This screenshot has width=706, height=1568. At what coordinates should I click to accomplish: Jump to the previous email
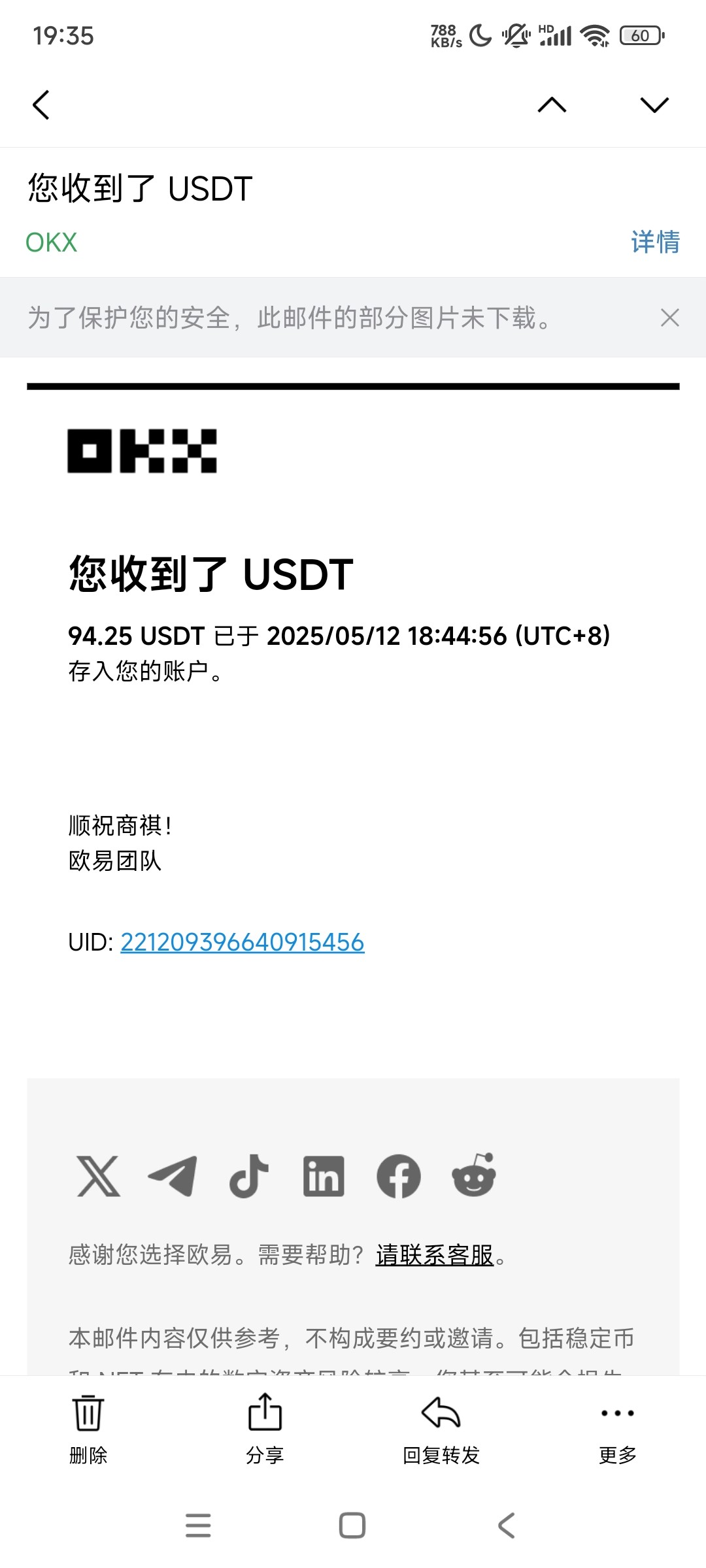[x=552, y=105]
